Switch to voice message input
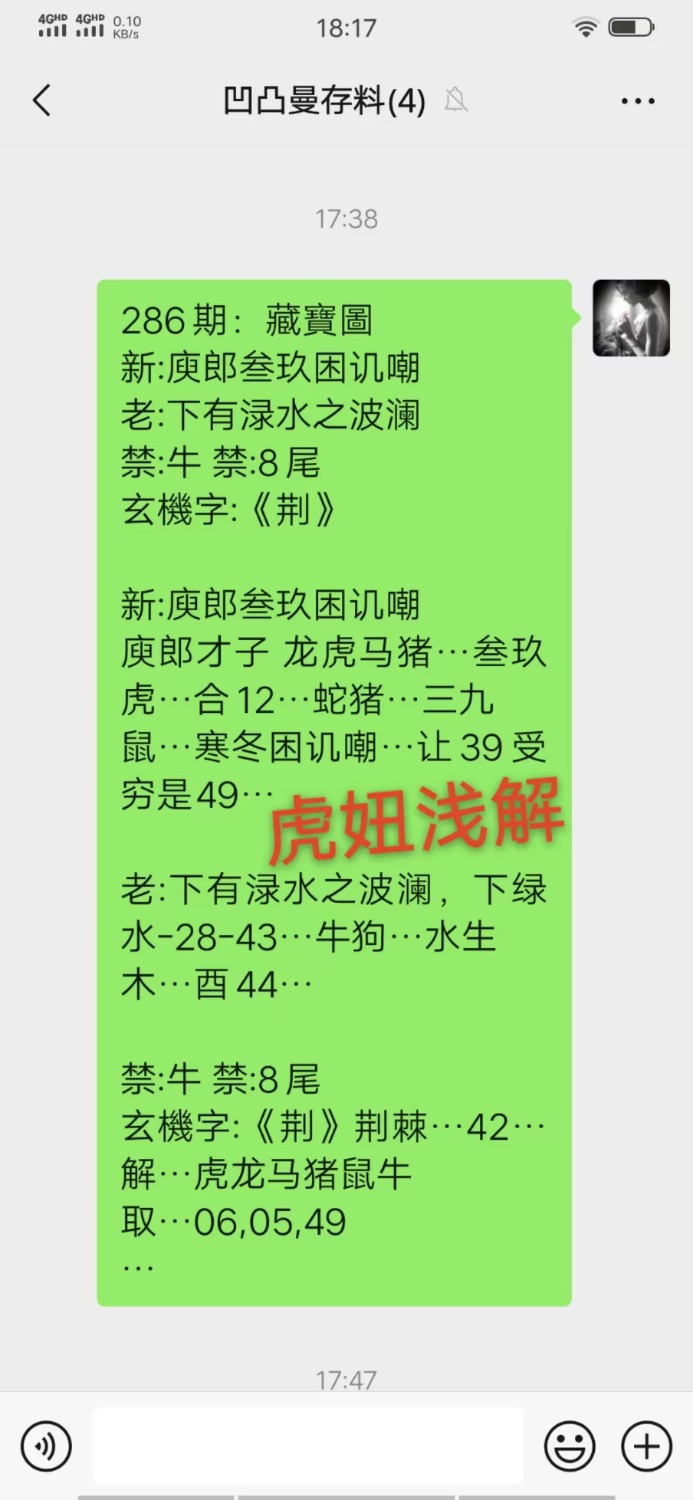The image size is (693, 1500). 46,1446
